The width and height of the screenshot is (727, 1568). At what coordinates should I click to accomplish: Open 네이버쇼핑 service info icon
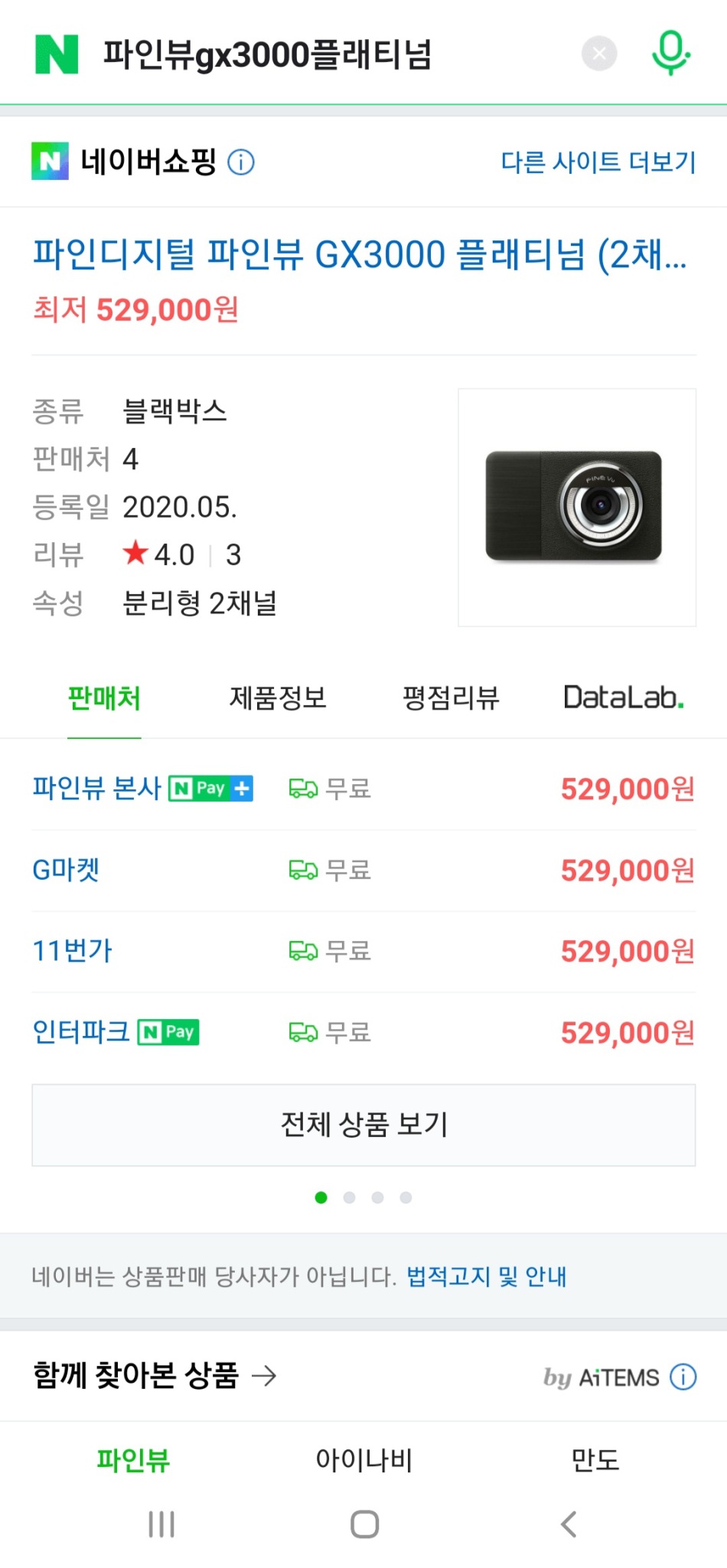pyautogui.click(x=241, y=162)
